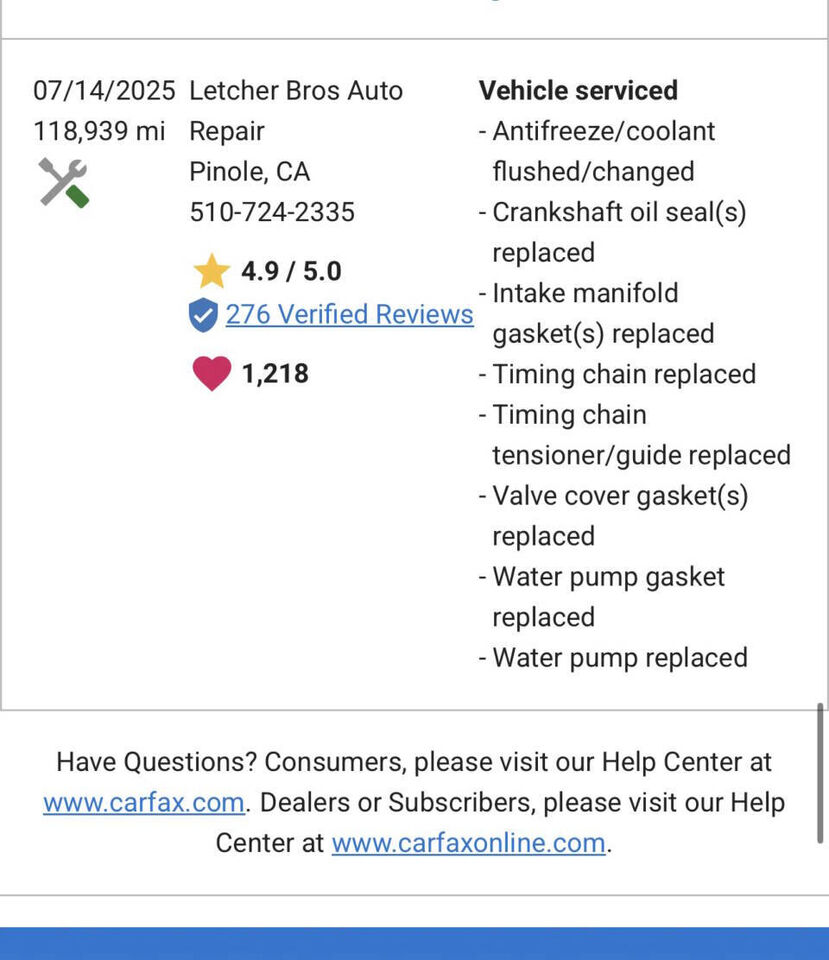This screenshot has height=960, width=829.
Task: Open the www.carfaxonline.com dealer link
Action: click(468, 843)
